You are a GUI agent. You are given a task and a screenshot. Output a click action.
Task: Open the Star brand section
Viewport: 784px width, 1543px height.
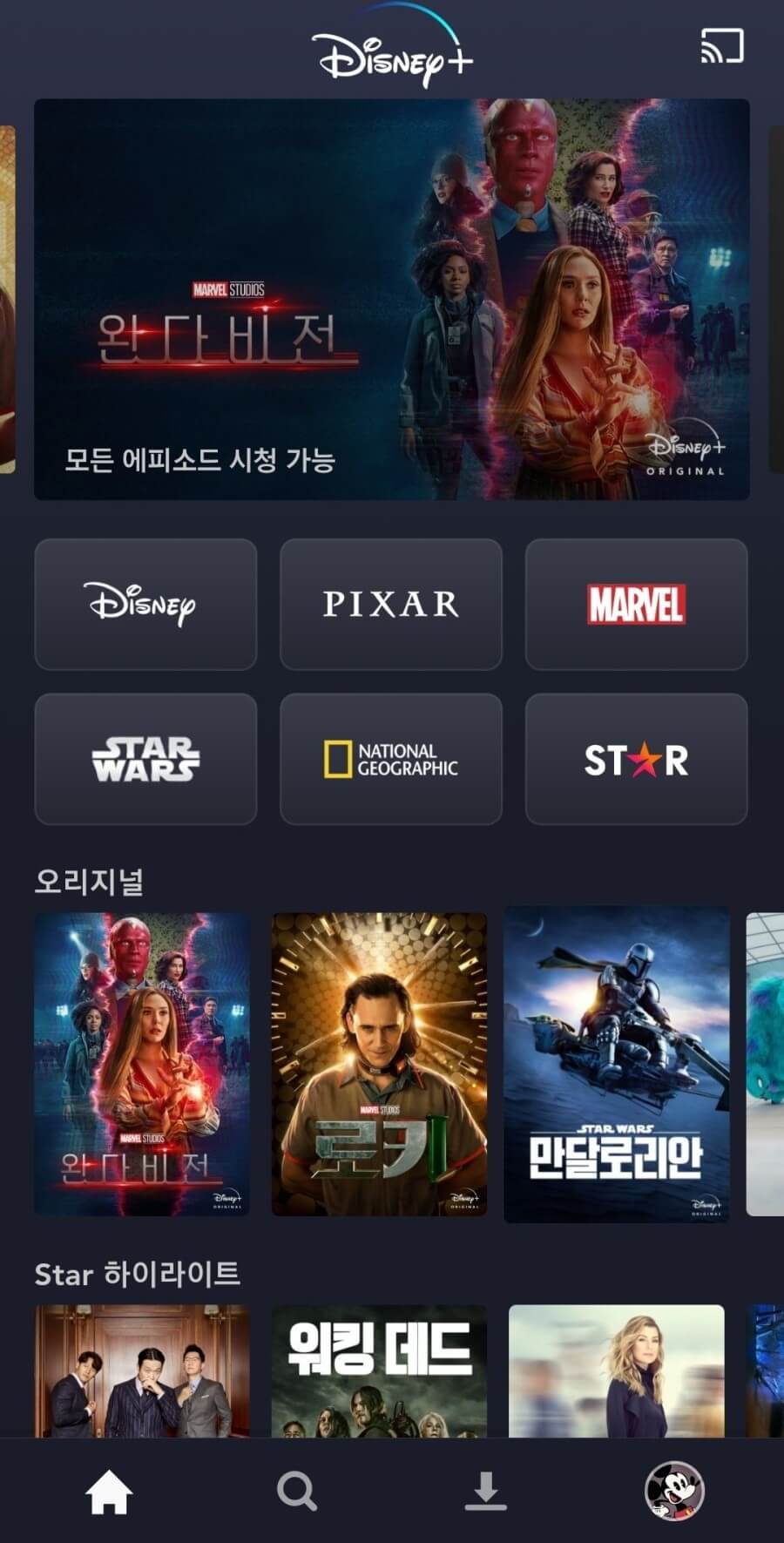click(x=636, y=759)
